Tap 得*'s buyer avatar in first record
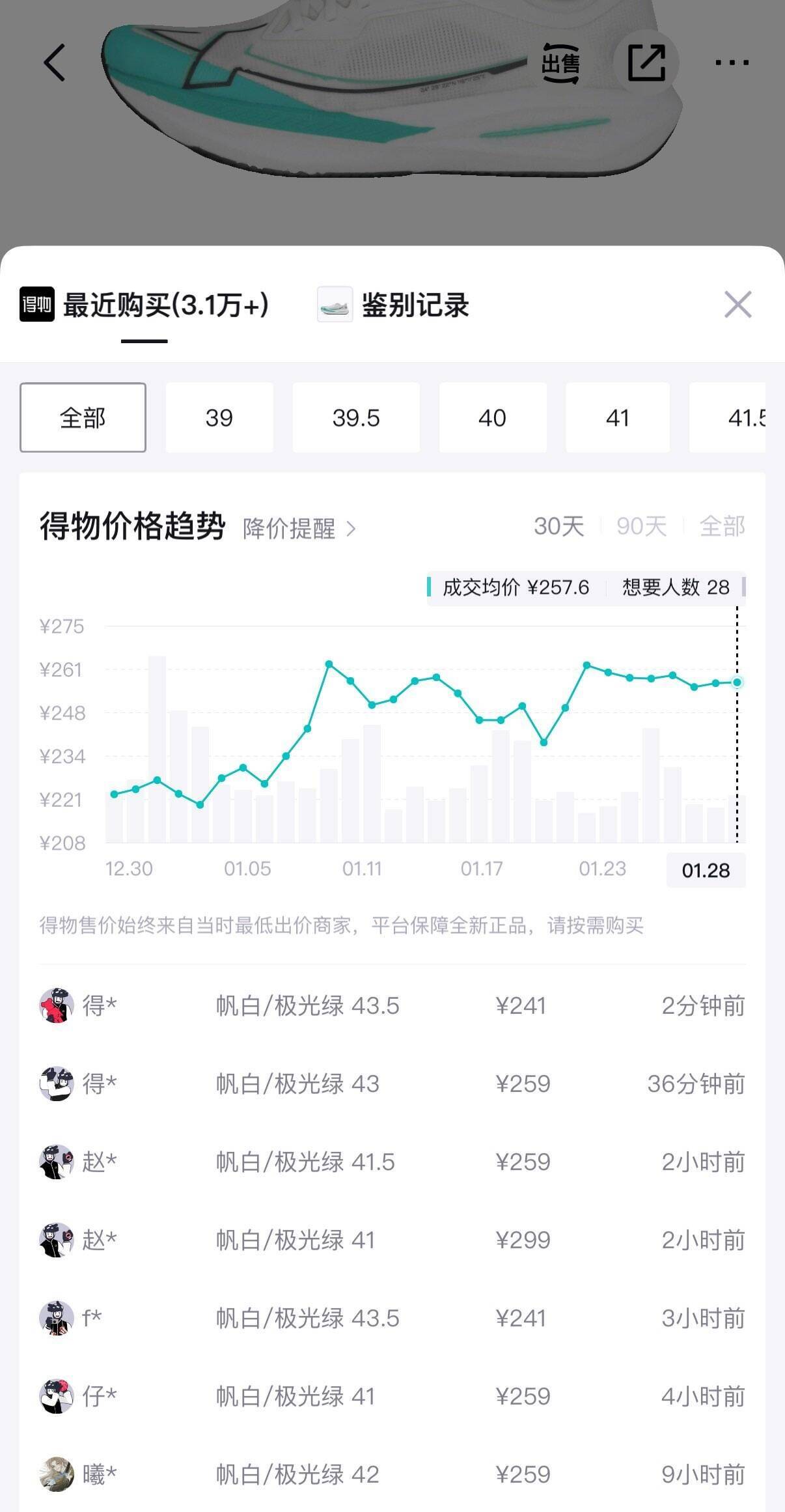The width and height of the screenshot is (785, 1512). pyautogui.click(x=57, y=1005)
